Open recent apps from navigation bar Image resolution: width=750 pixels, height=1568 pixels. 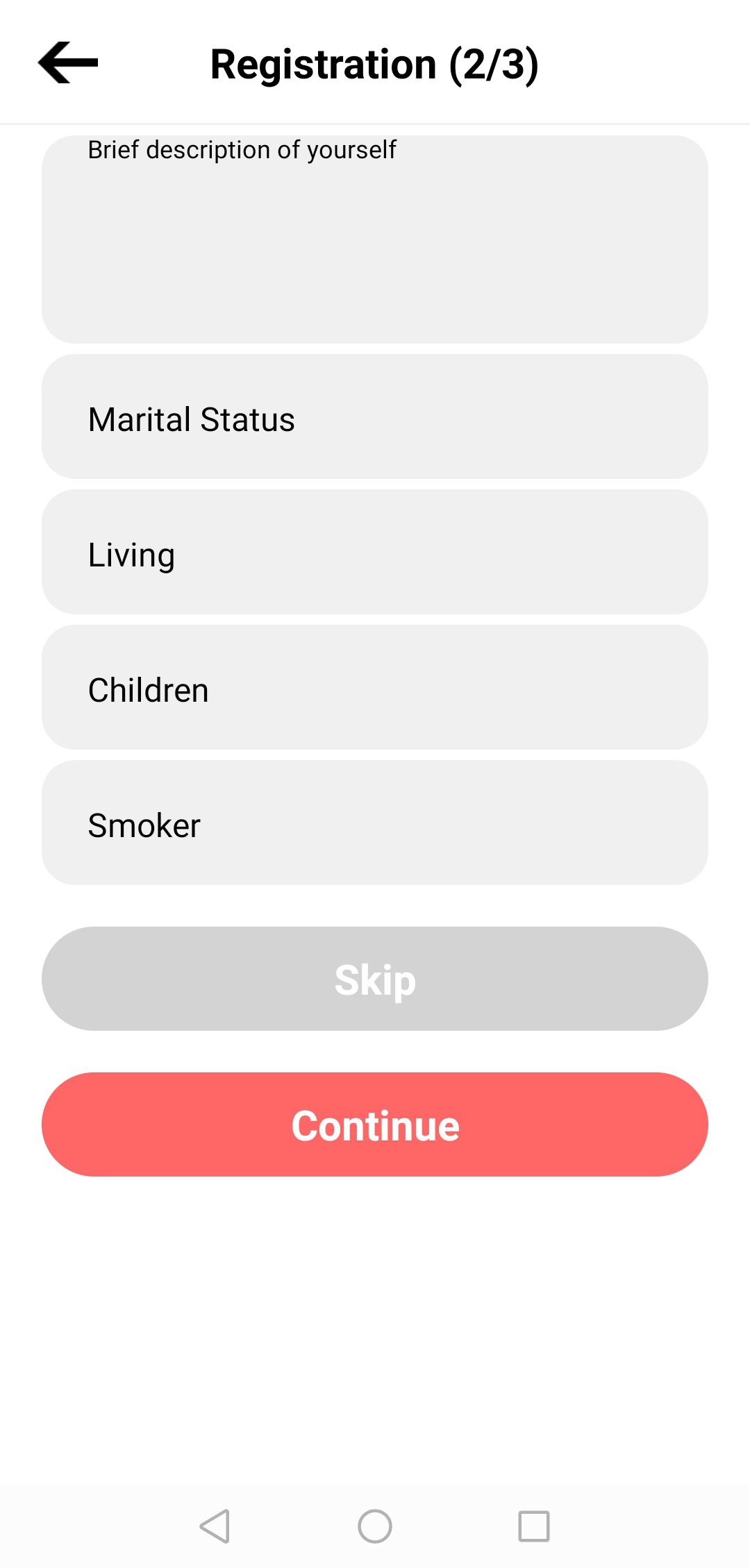534,1526
